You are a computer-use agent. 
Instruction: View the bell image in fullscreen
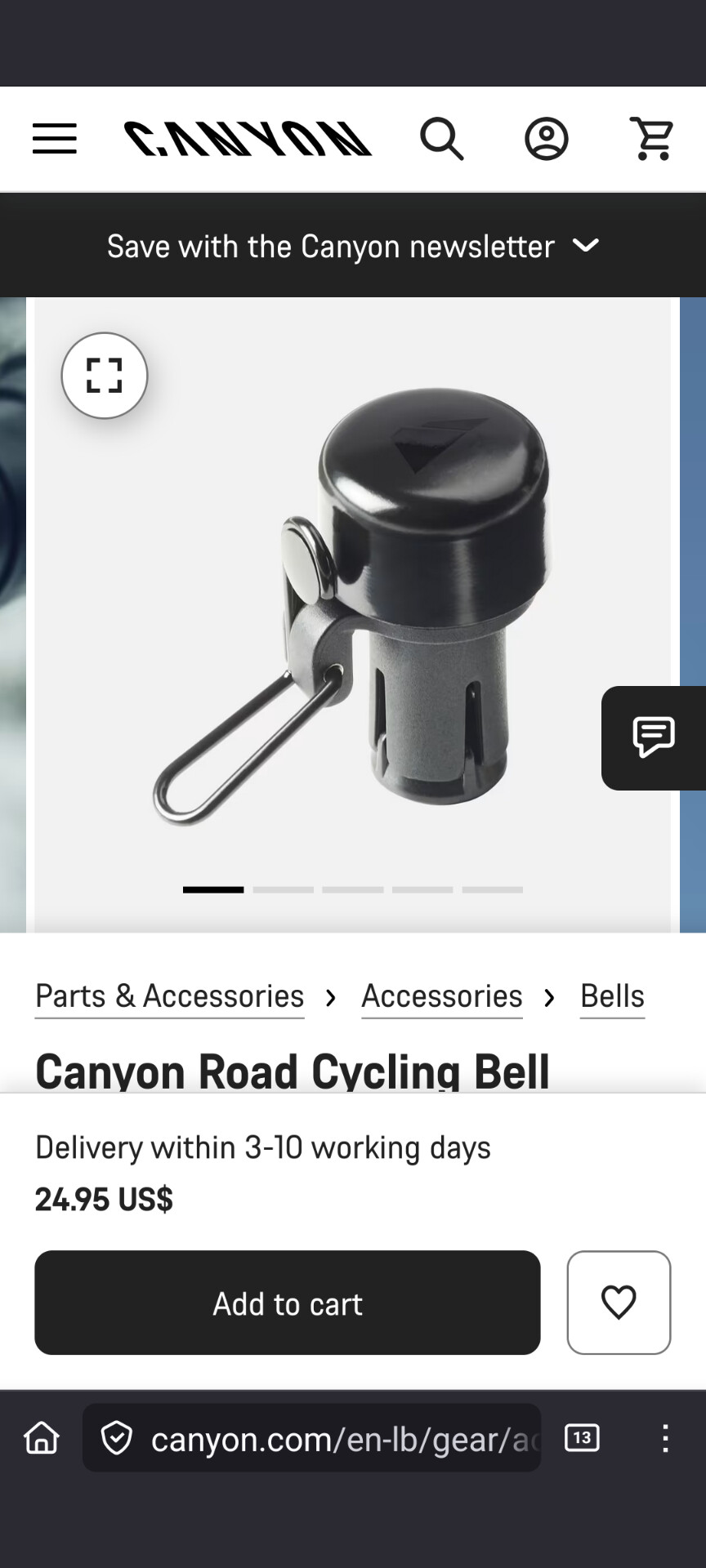[x=105, y=376]
